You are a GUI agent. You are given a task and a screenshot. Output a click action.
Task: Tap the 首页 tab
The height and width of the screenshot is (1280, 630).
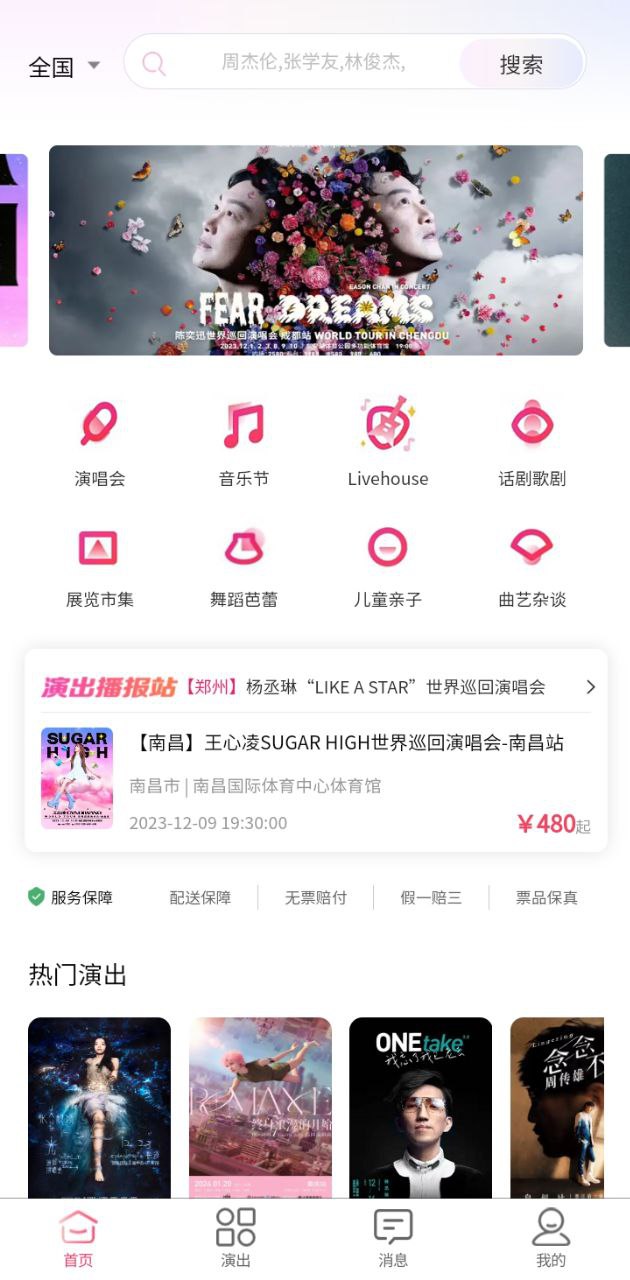(x=78, y=1238)
